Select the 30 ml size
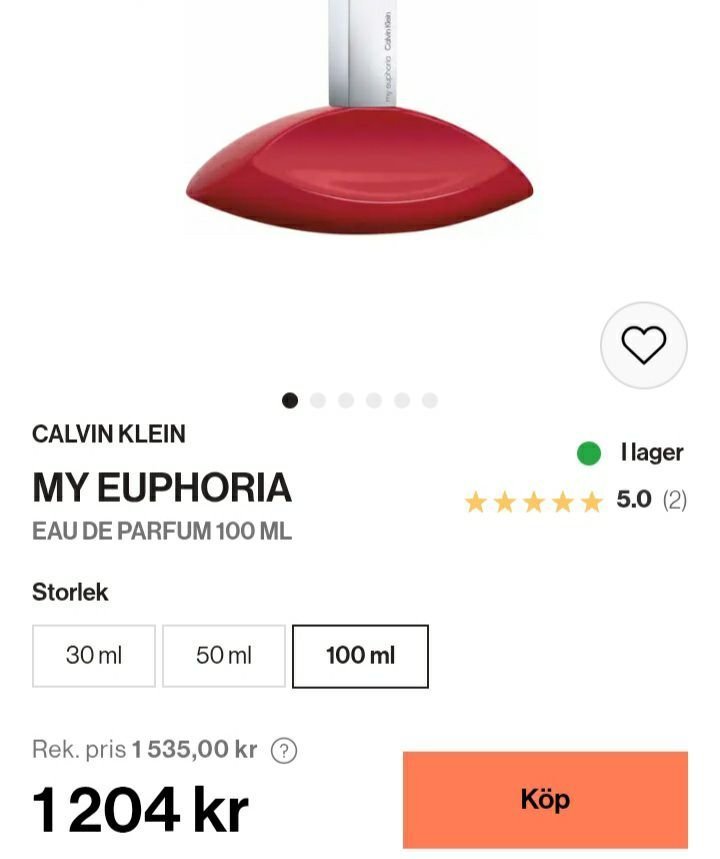Image resolution: width=720 pixels, height=859 pixels. pos(94,656)
